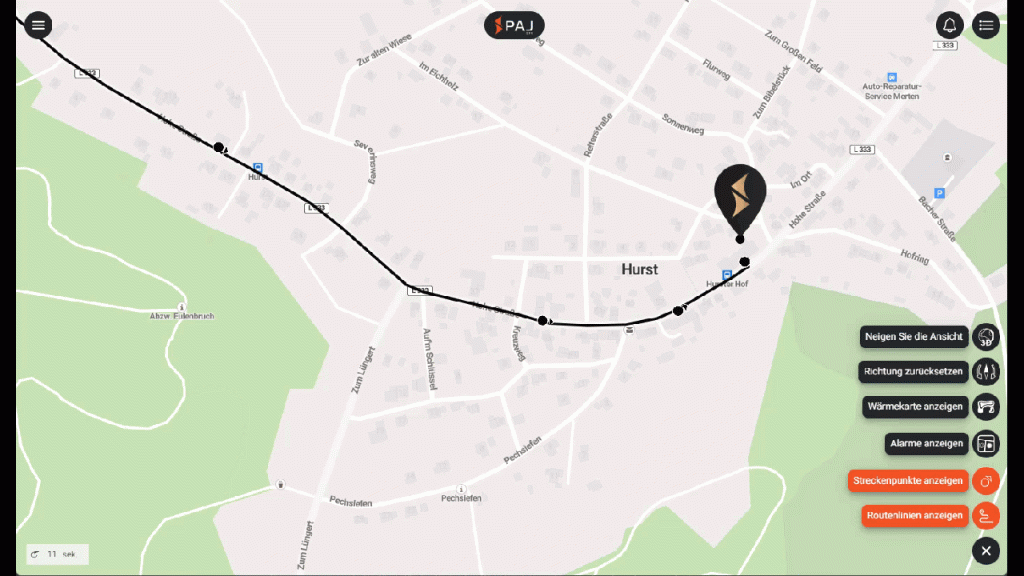Select Richtung zurücksetzen
The height and width of the screenshot is (576, 1024).
(x=986, y=372)
